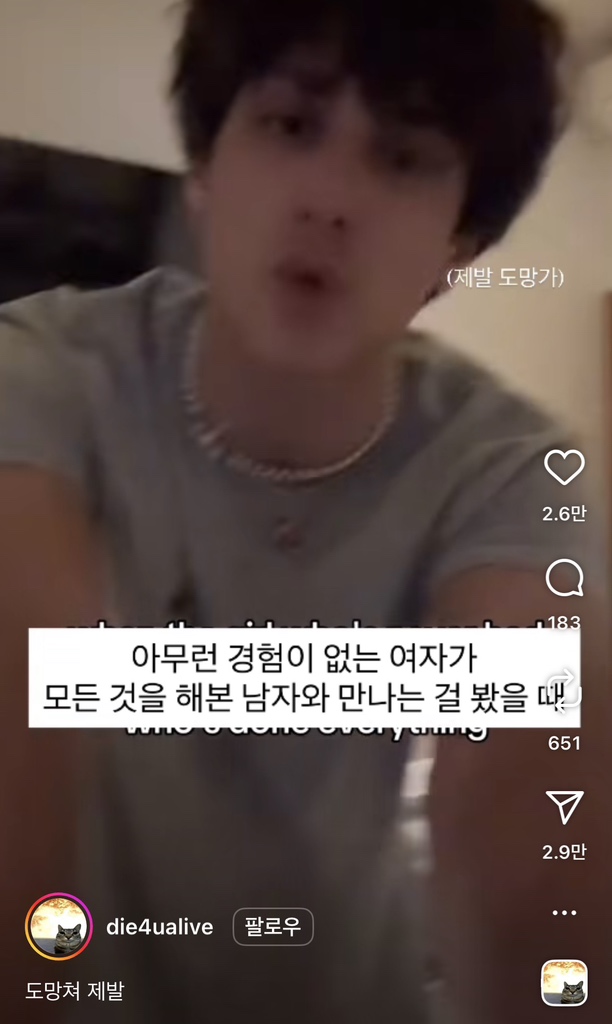Image resolution: width=612 pixels, height=1024 pixels.
Task: Open die4ualive's profile picture
Action: 58,927
